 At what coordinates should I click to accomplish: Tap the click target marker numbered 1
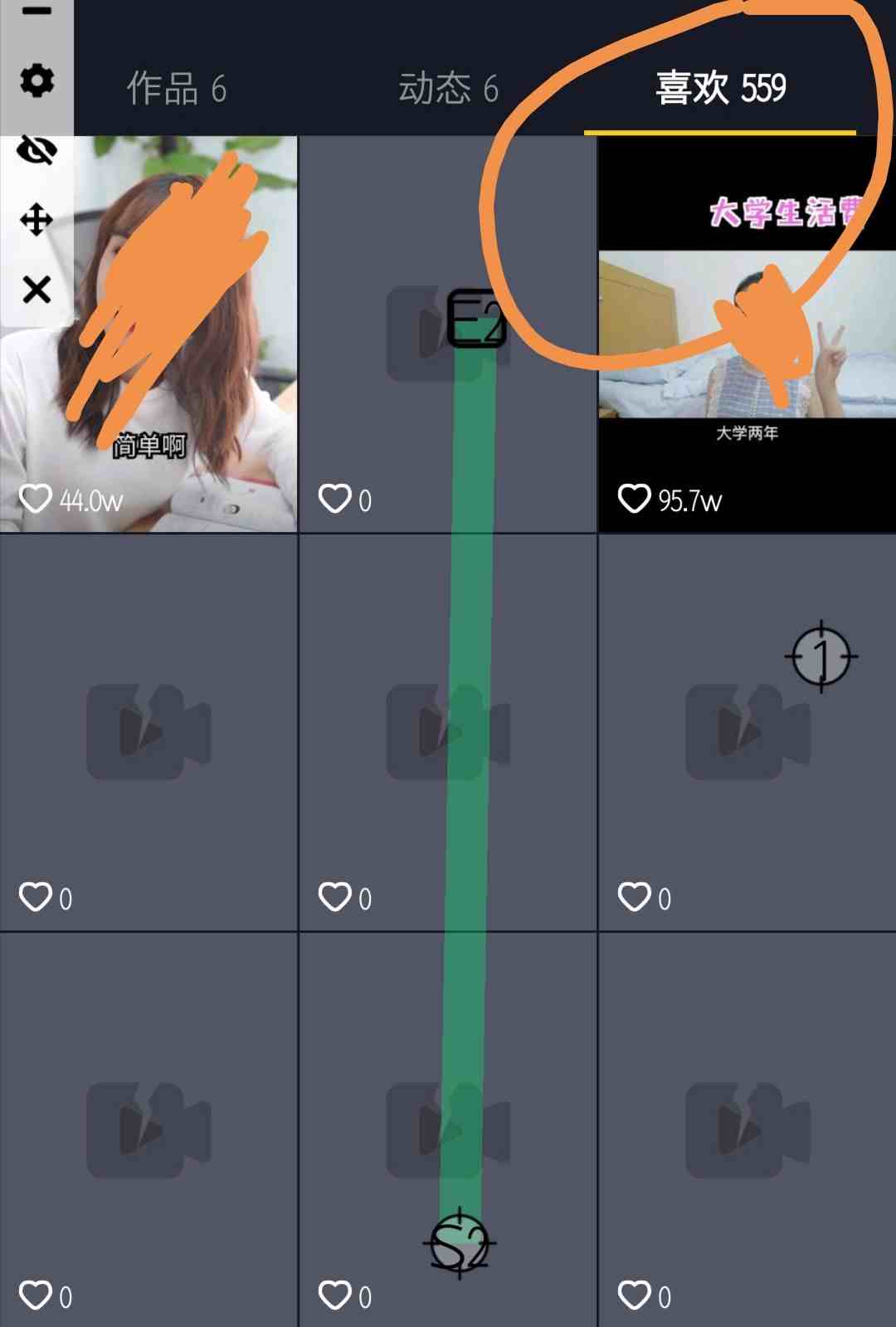pyautogui.click(x=821, y=656)
